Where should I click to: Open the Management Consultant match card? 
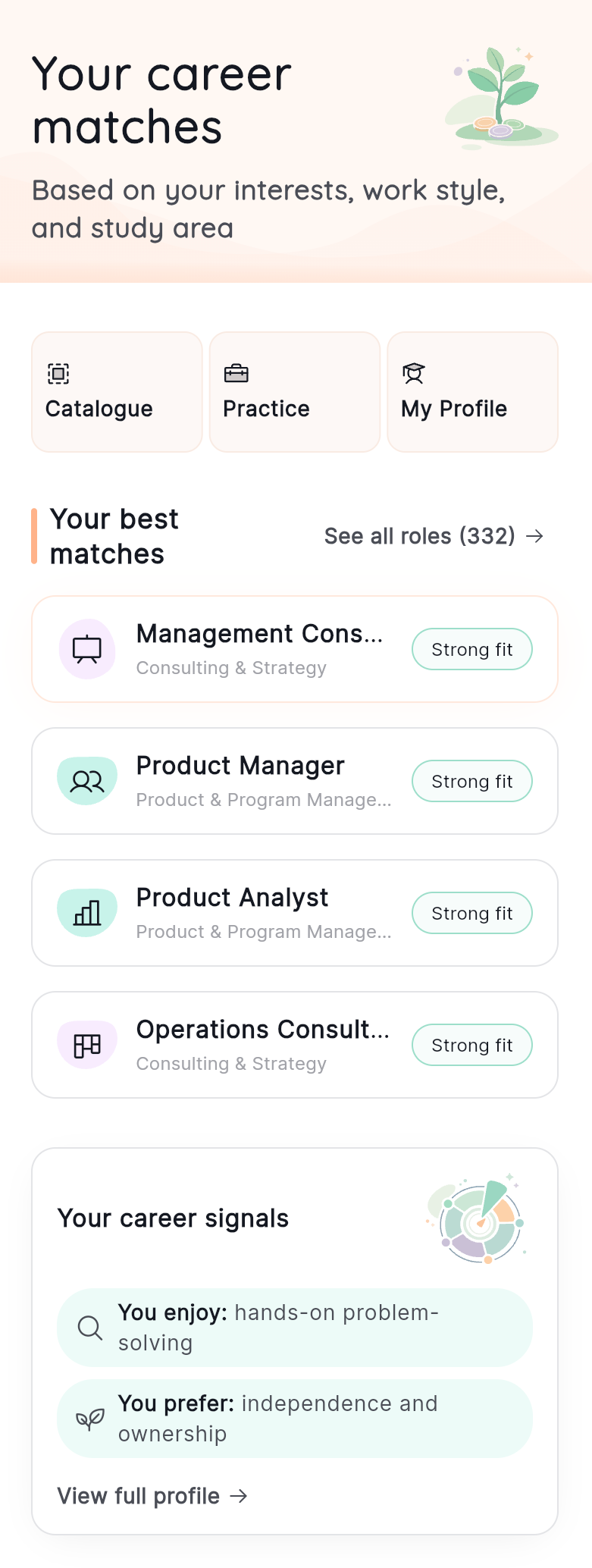pos(295,649)
